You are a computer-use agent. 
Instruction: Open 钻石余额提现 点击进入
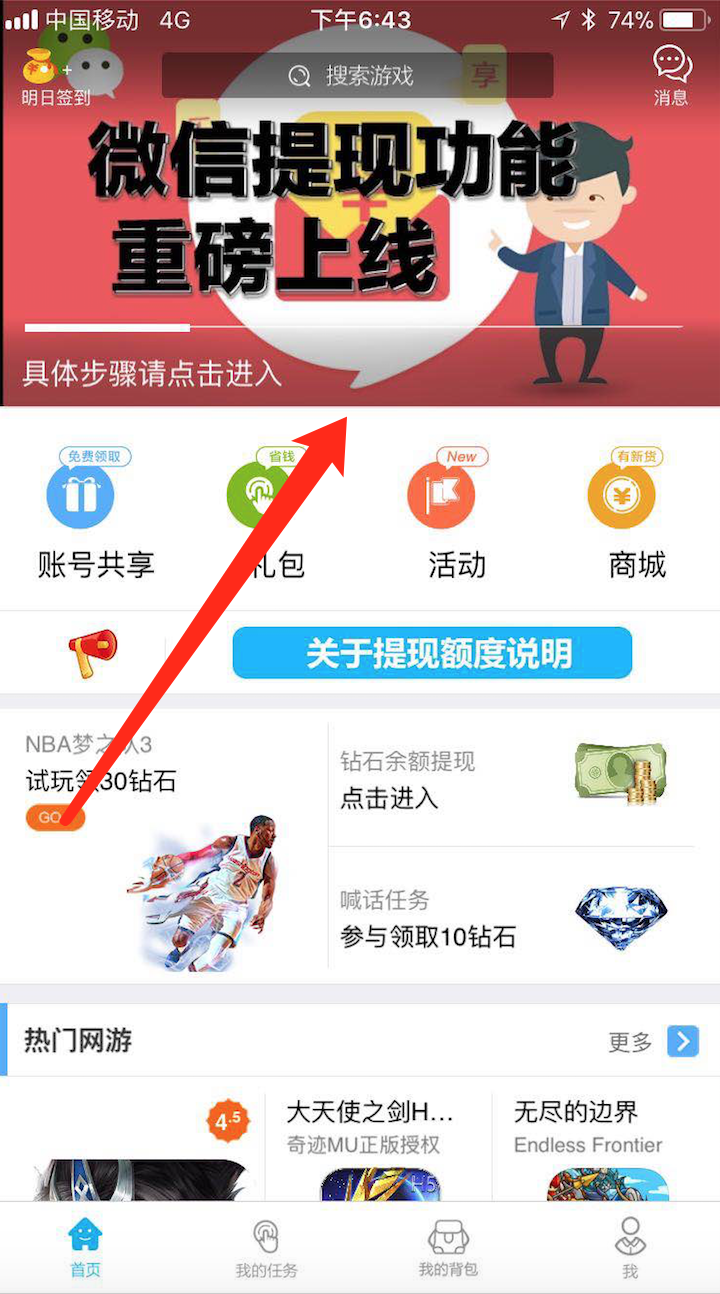(510, 780)
